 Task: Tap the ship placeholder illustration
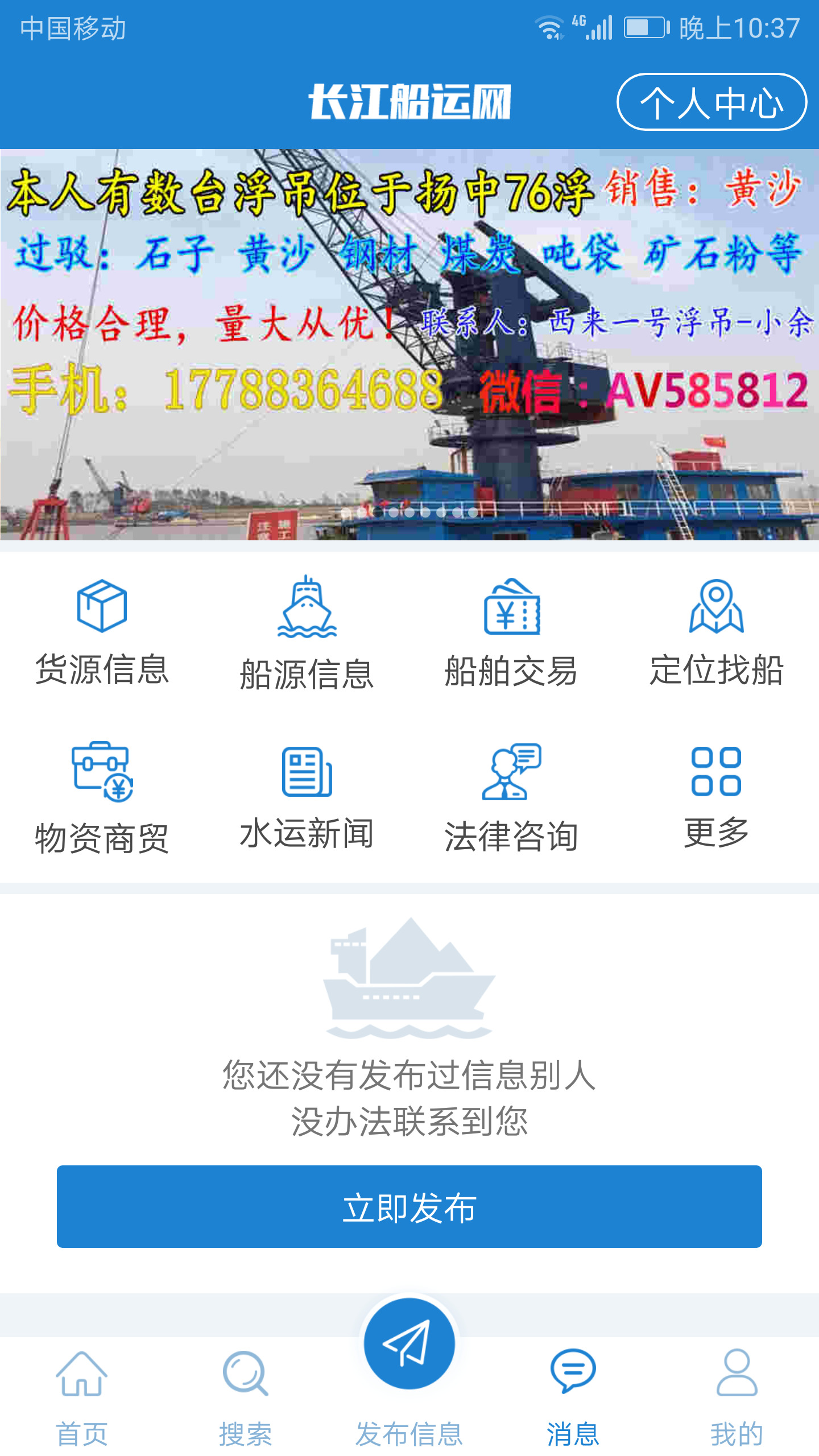pyautogui.click(x=409, y=978)
